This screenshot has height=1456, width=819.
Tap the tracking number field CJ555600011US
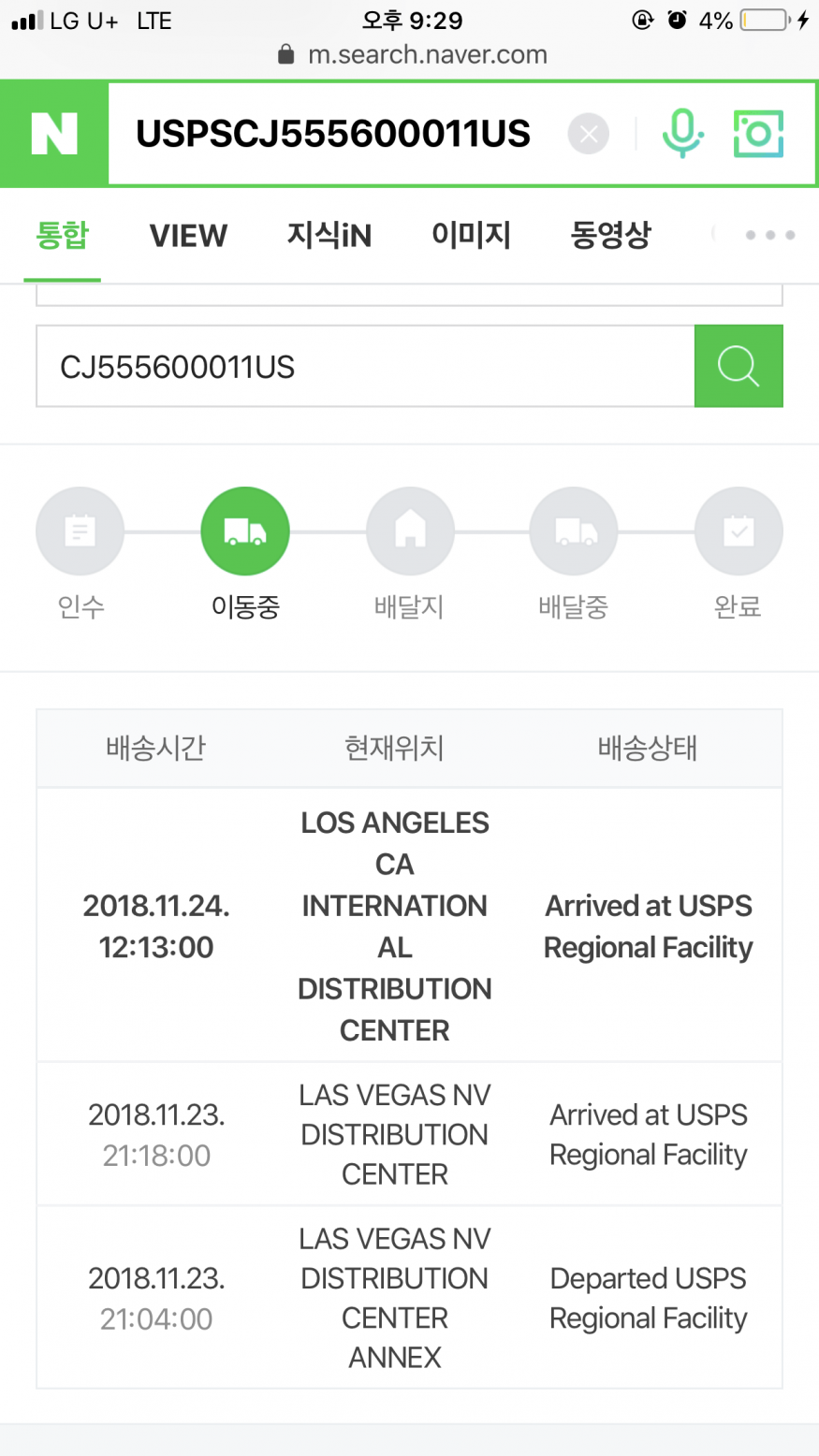365,367
